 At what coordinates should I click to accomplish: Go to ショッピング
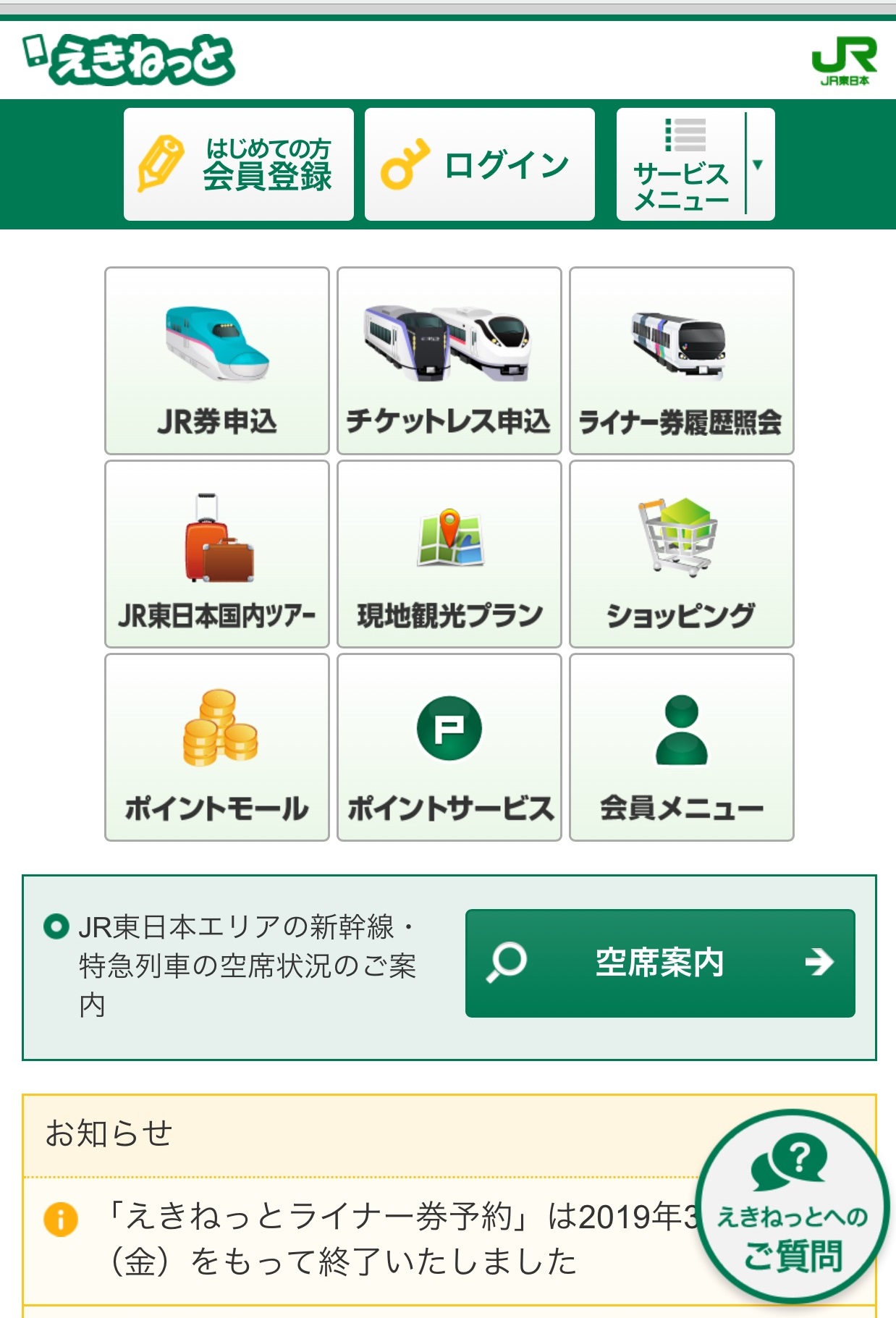681,554
